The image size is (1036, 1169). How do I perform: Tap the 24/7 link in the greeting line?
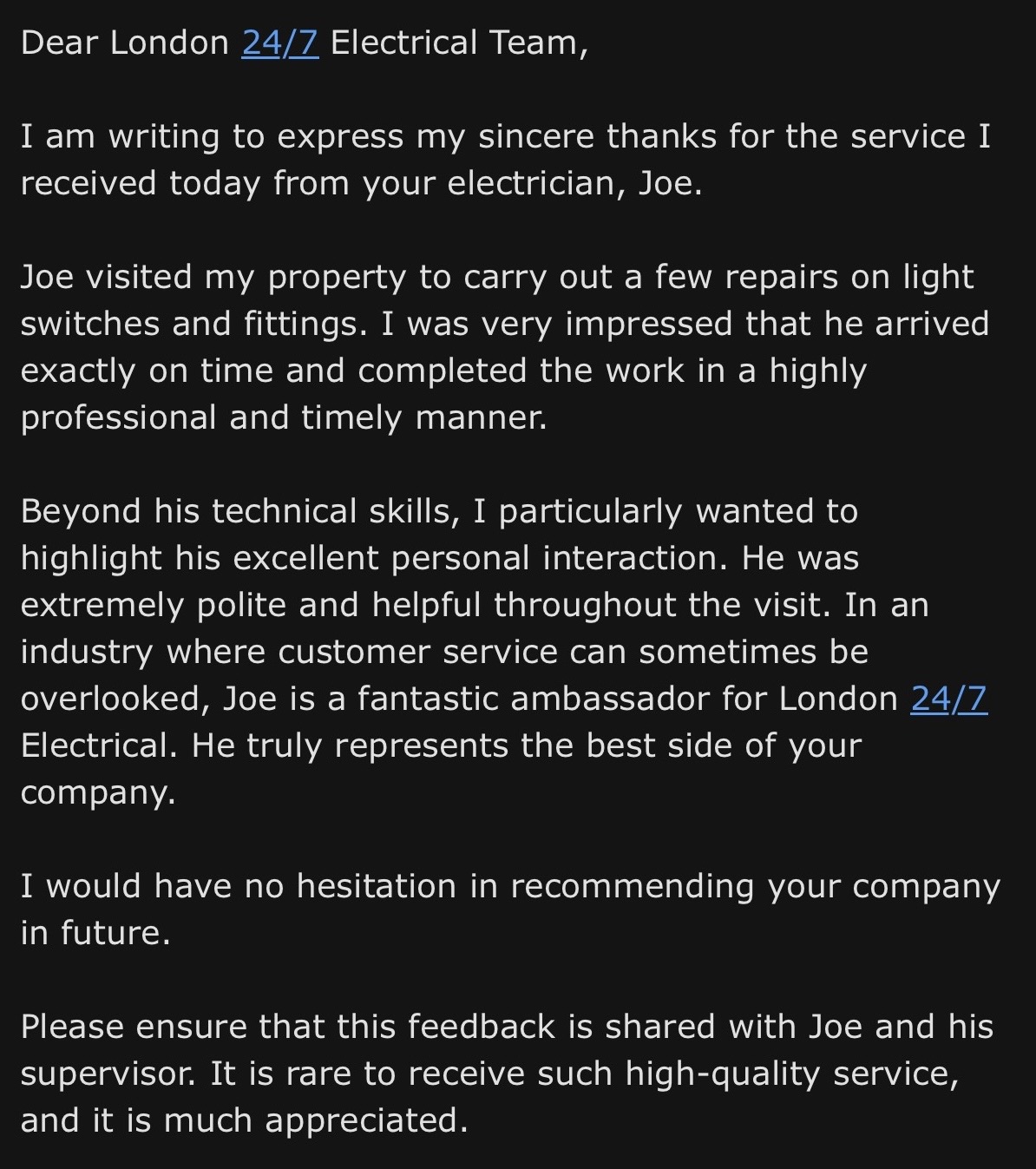click(x=279, y=43)
